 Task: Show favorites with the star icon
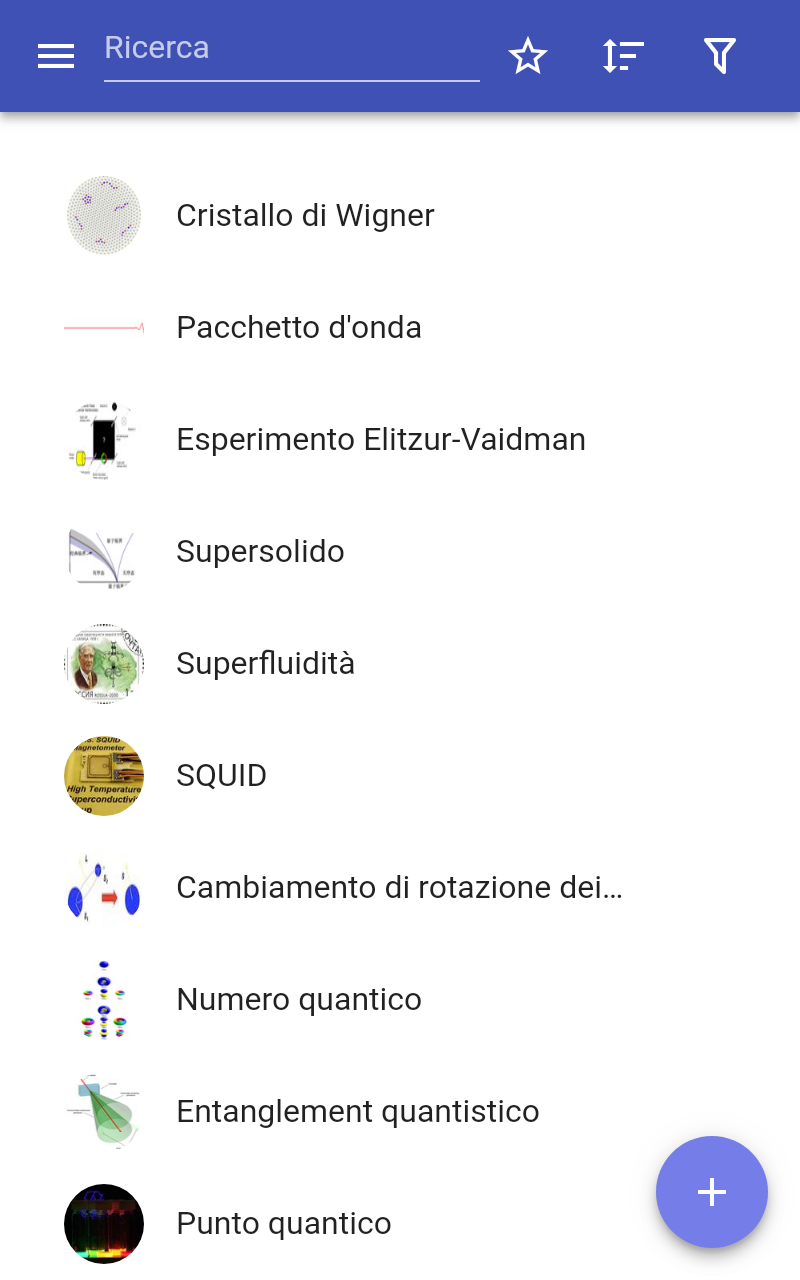(x=528, y=56)
